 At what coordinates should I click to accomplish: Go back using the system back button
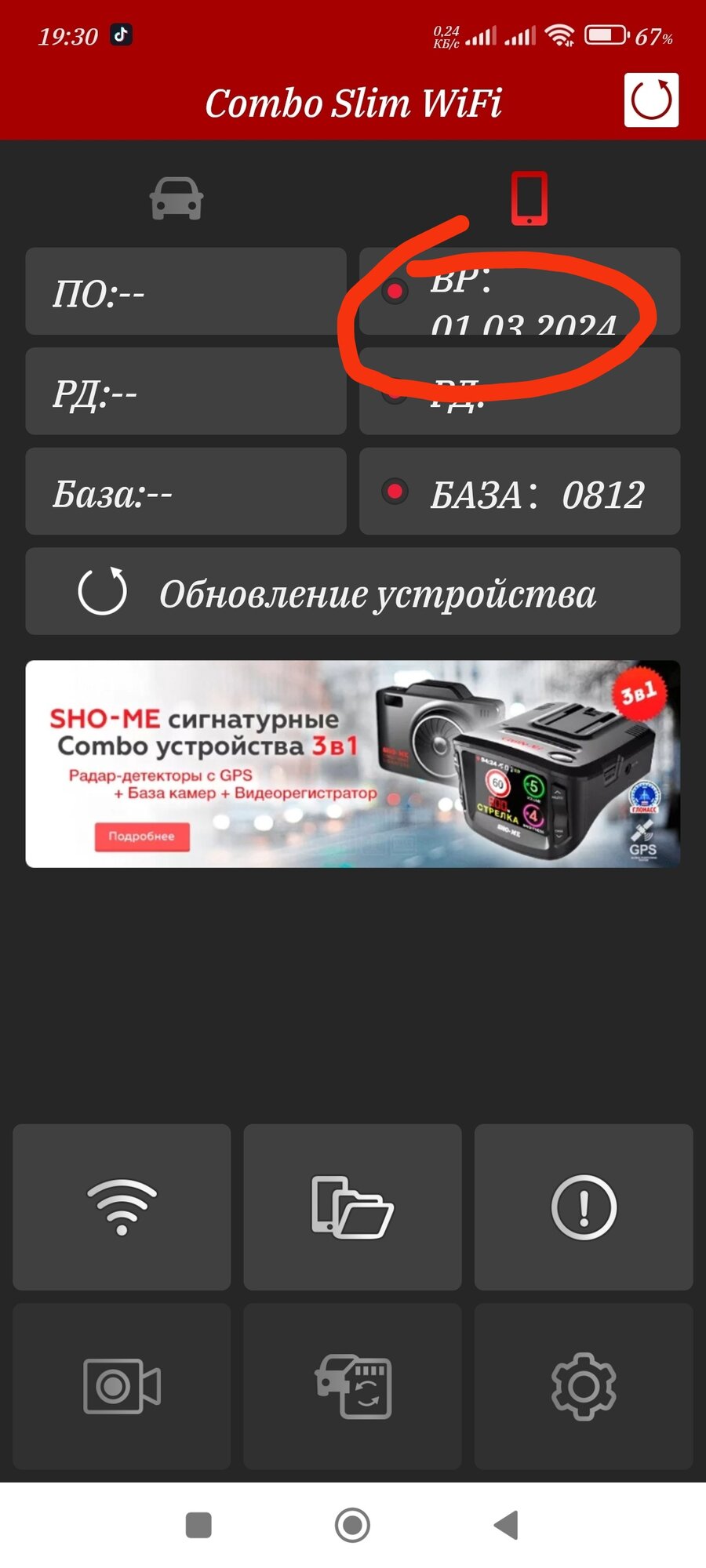(507, 1525)
